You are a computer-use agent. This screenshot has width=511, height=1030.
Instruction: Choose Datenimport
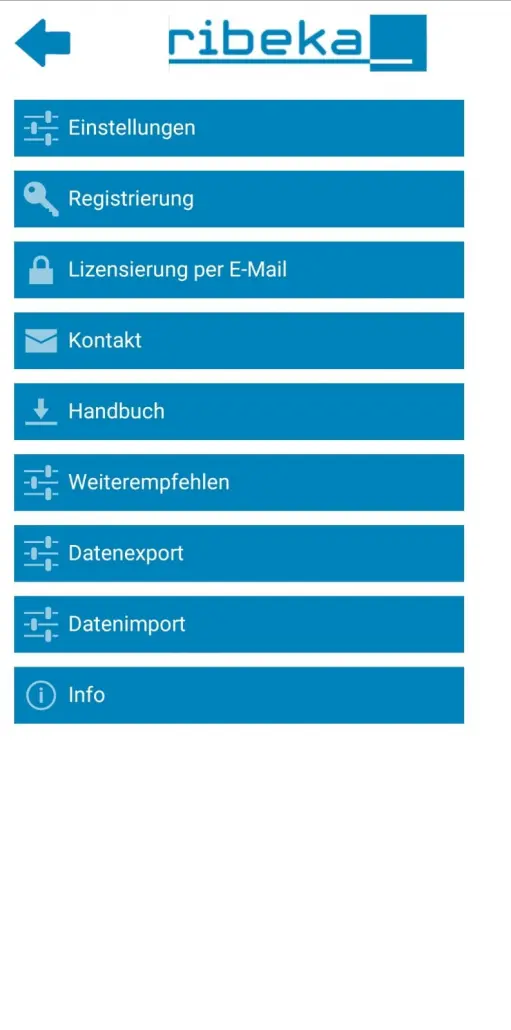pyautogui.click(x=239, y=625)
